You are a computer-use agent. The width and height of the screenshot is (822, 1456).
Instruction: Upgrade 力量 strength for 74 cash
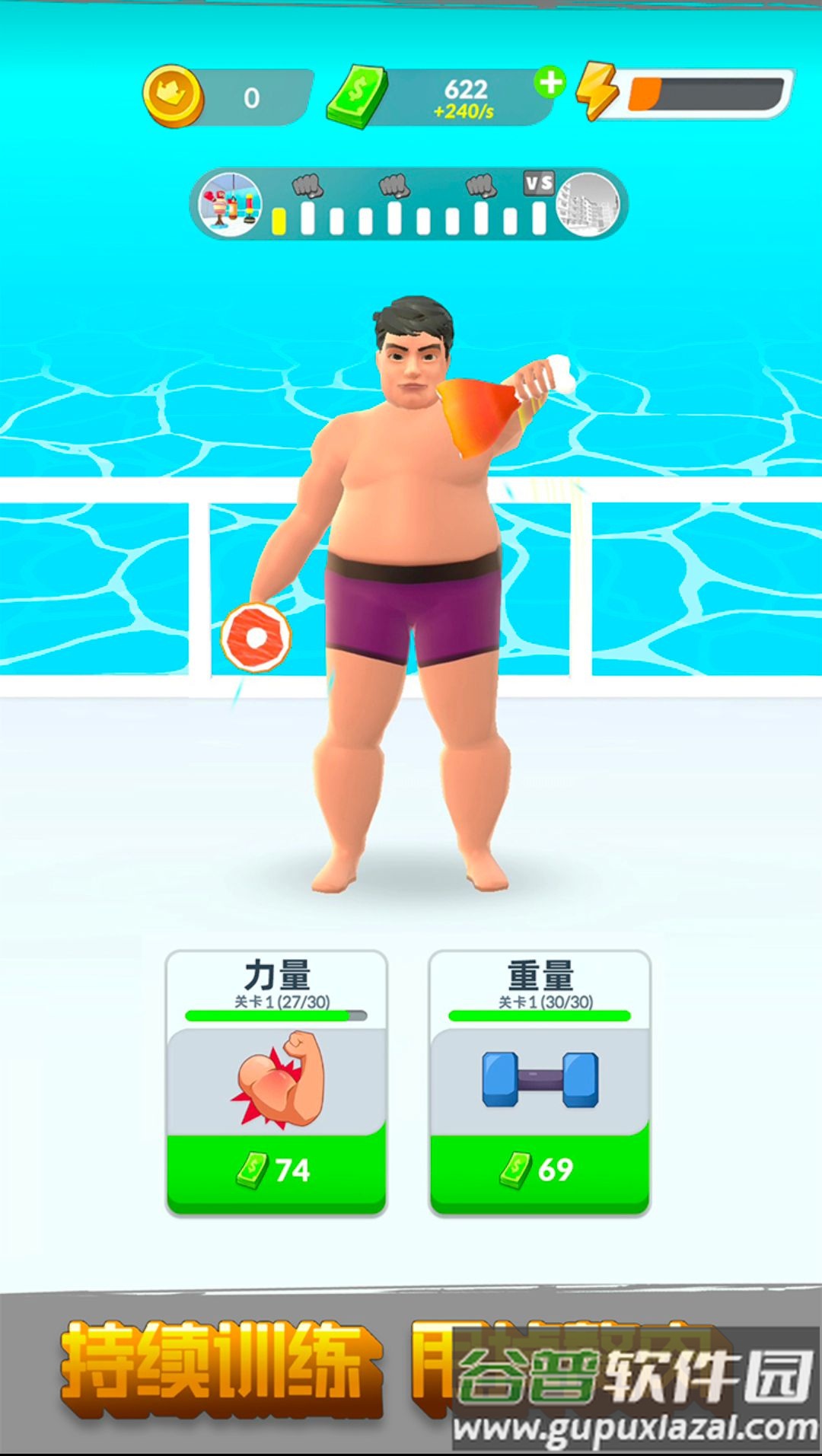(276, 1170)
